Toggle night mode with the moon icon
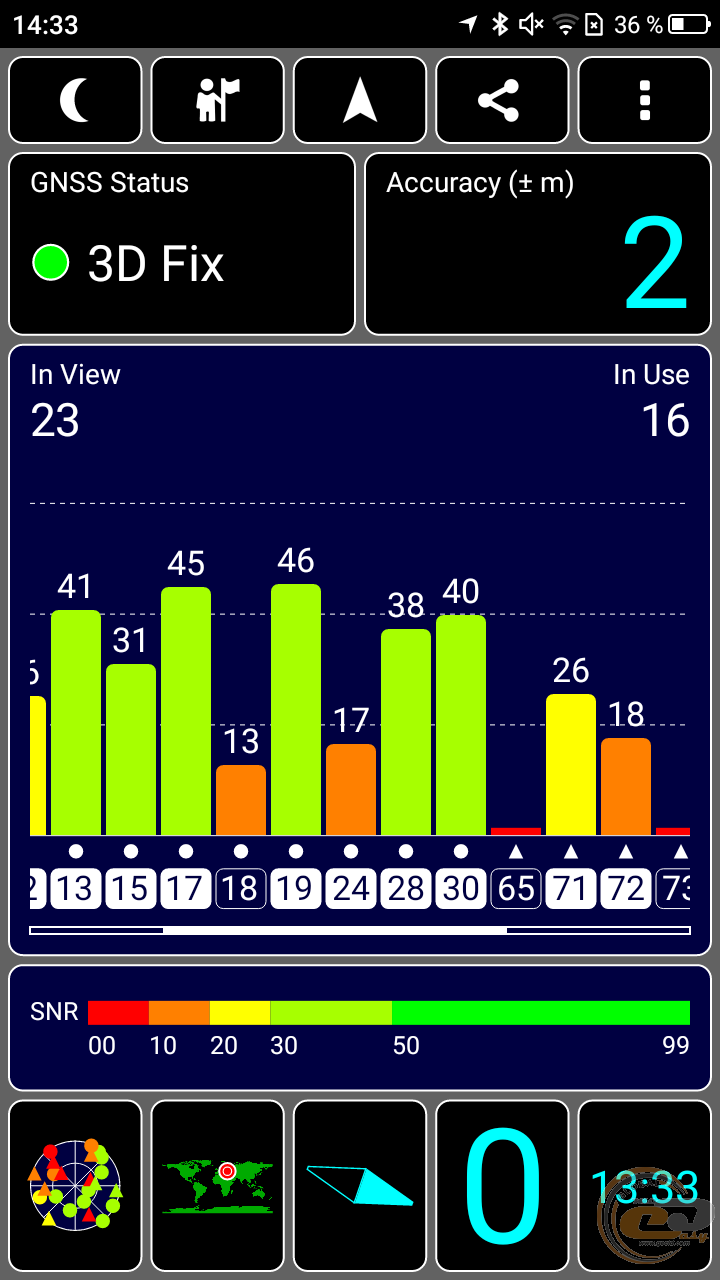720x1280 pixels. (x=75, y=101)
